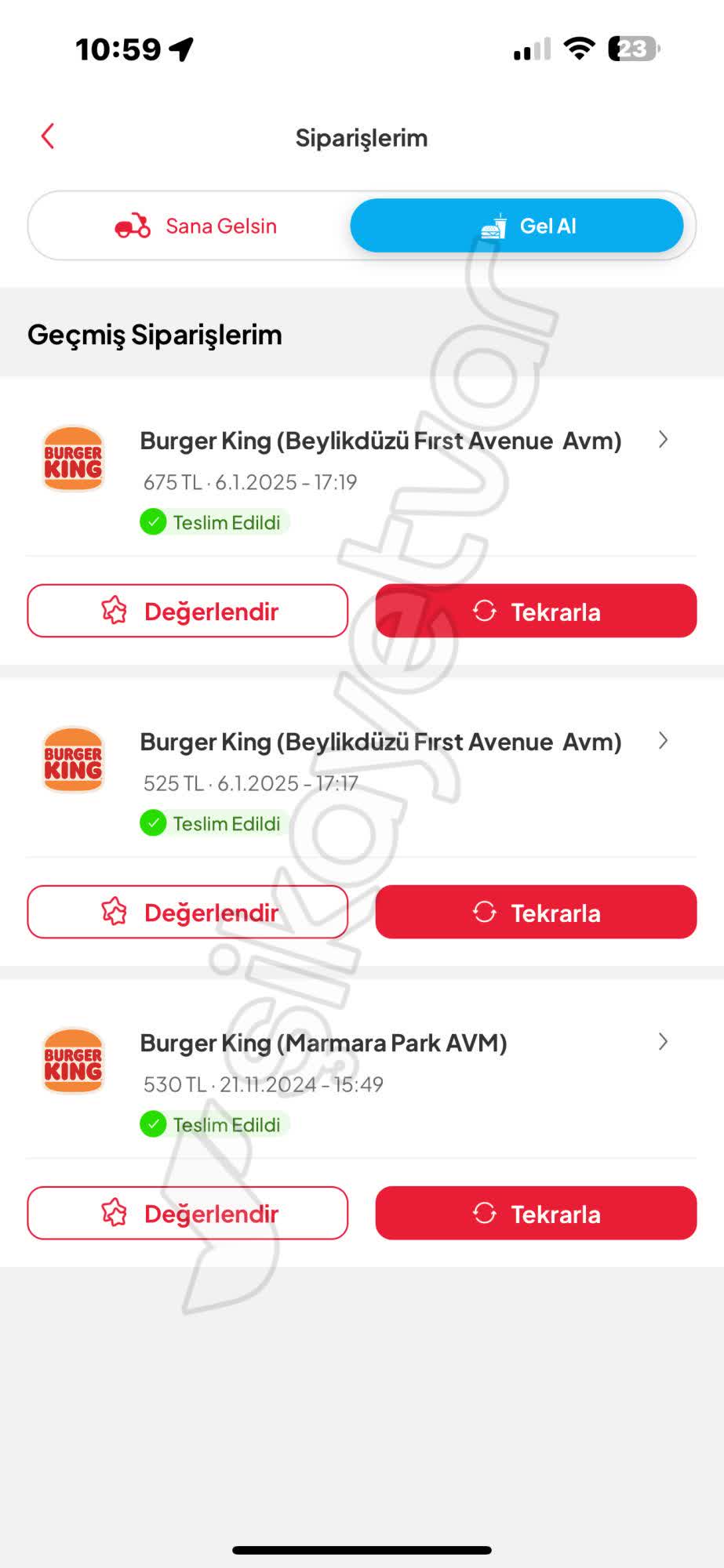Tap the burger icon inside Gel Al button
This screenshot has width=724, height=1568.
pyautogui.click(x=491, y=226)
